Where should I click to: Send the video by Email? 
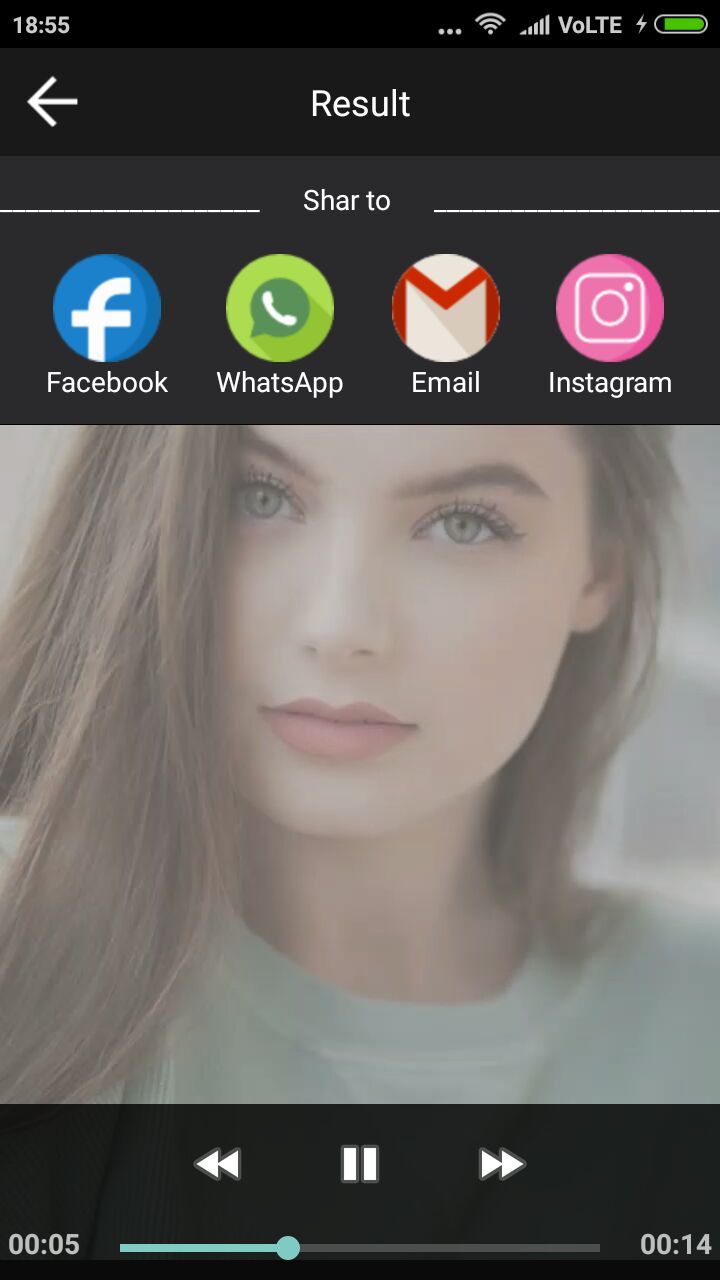coord(446,308)
